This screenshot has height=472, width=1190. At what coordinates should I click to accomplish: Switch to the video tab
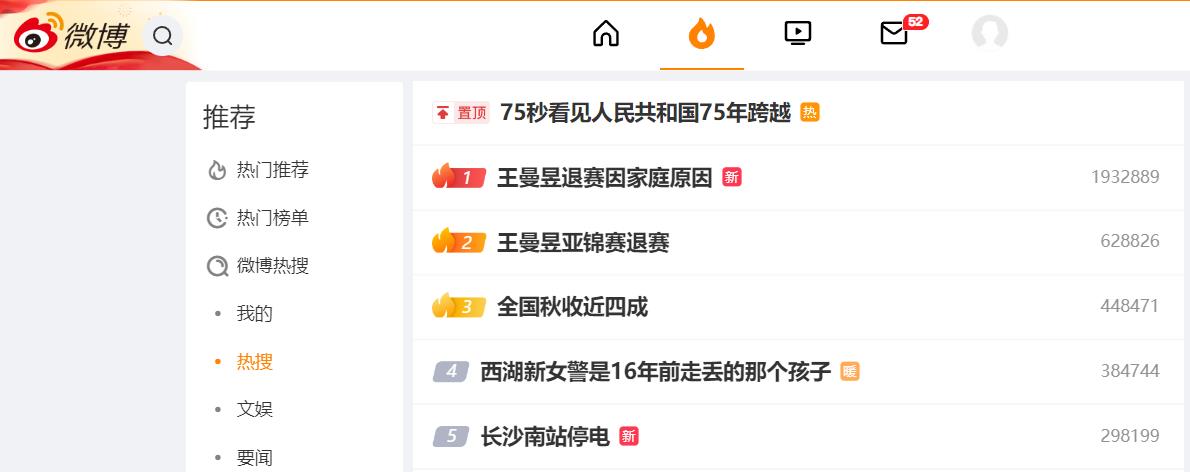pyautogui.click(x=797, y=34)
